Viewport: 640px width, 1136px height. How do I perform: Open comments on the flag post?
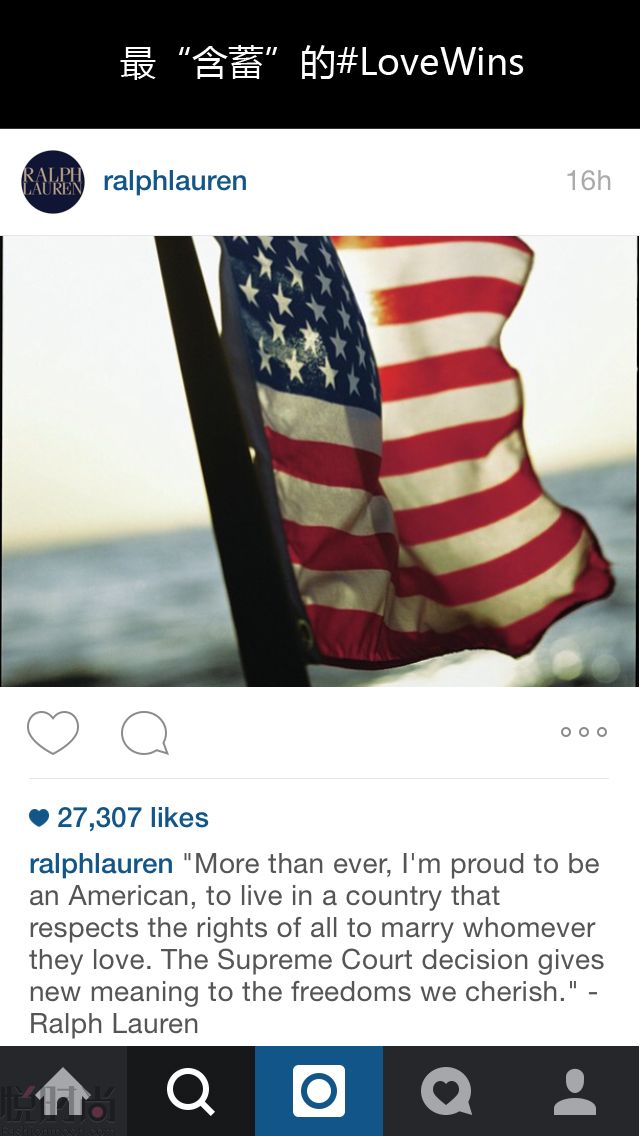pos(145,733)
